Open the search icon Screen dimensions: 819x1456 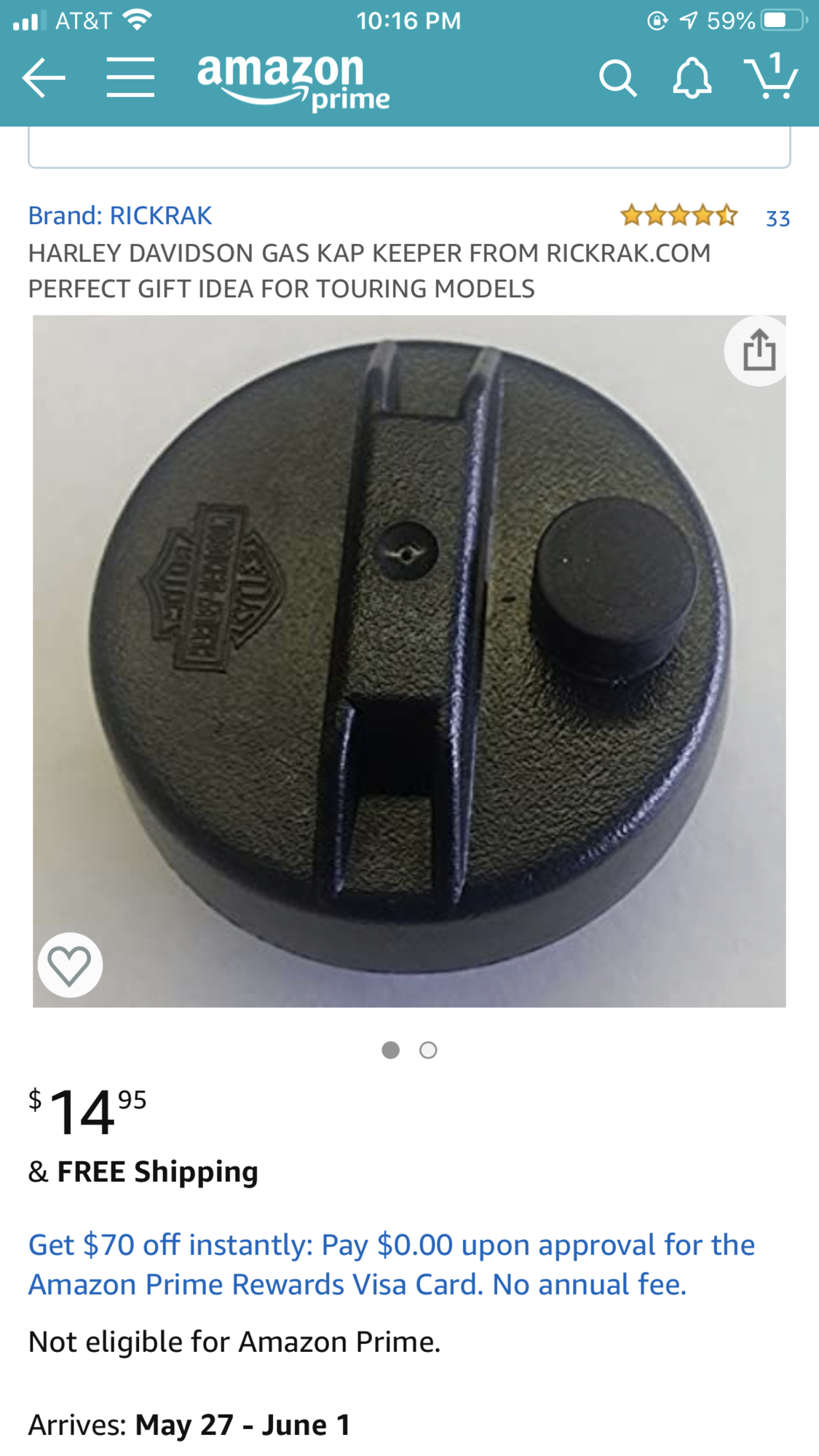(617, 79)
